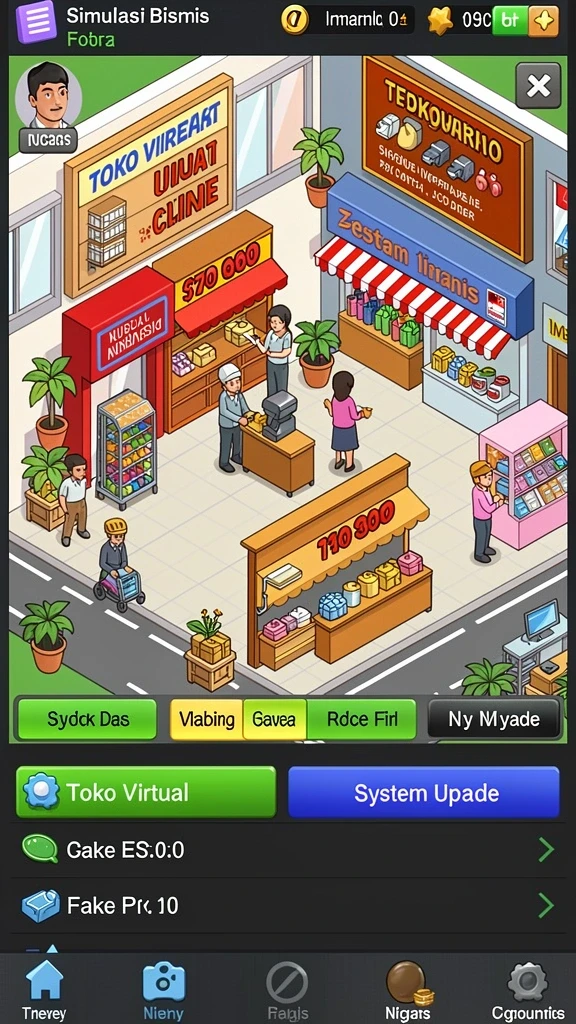The height and width of the screenshot is (1024, 576).
Task: Open the purple menu icon
Action: click(x=36, y=22)
